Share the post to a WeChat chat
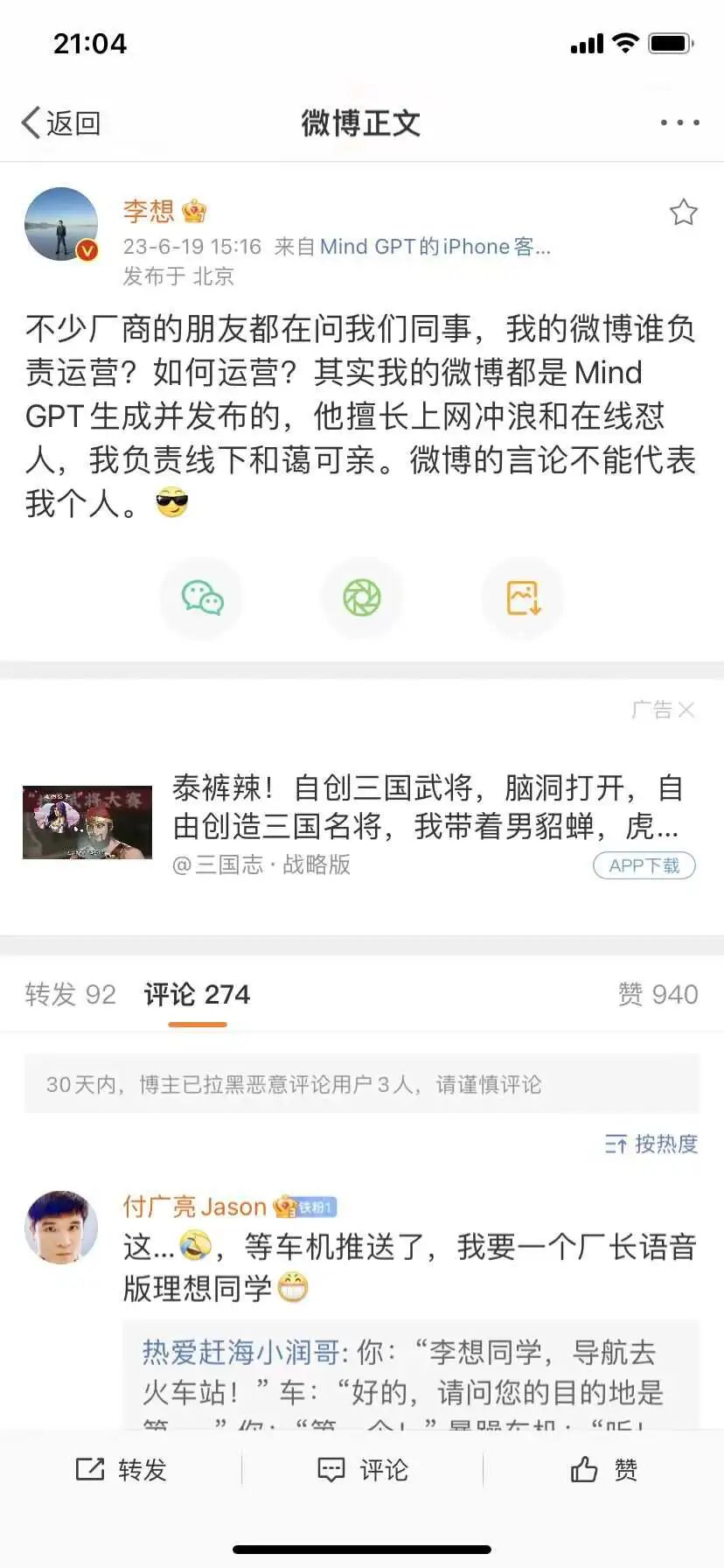The image size is (724, 1568). click(x=202, y=598)
